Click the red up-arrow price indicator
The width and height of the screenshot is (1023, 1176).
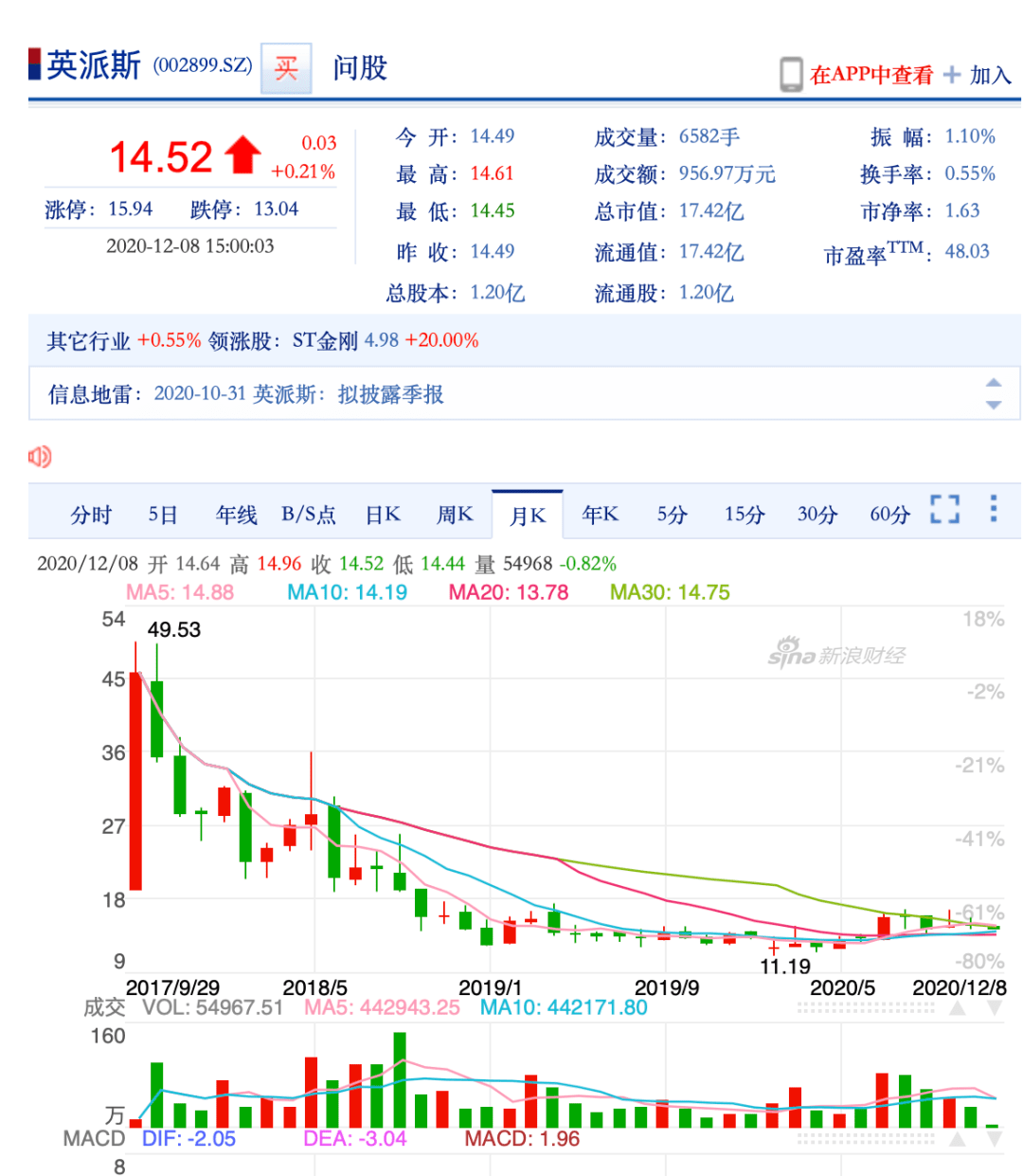click(242, 154)
